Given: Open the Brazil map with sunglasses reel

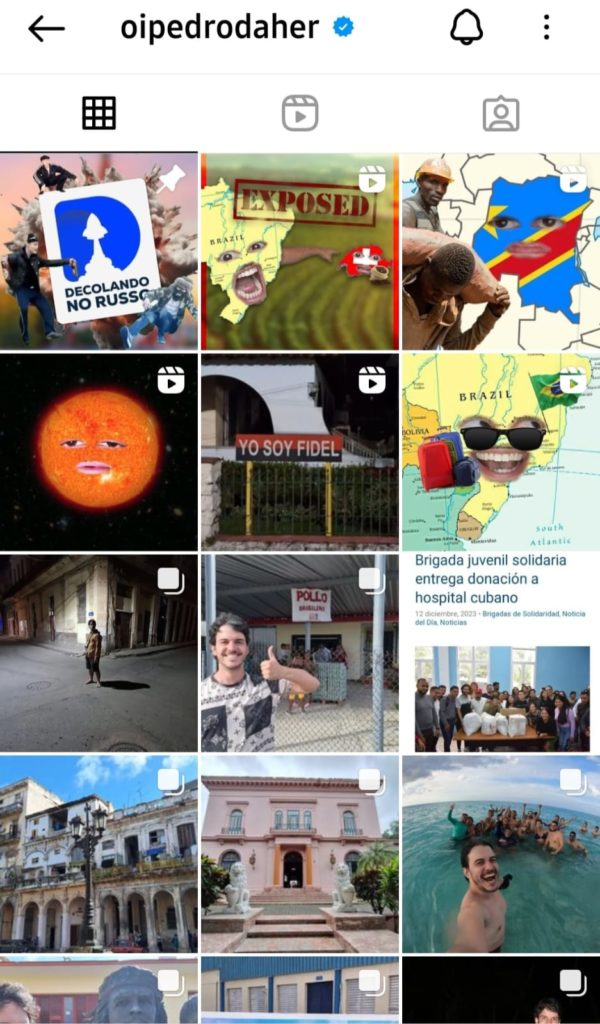Looking at the screenshot, I should coord(501,451).
